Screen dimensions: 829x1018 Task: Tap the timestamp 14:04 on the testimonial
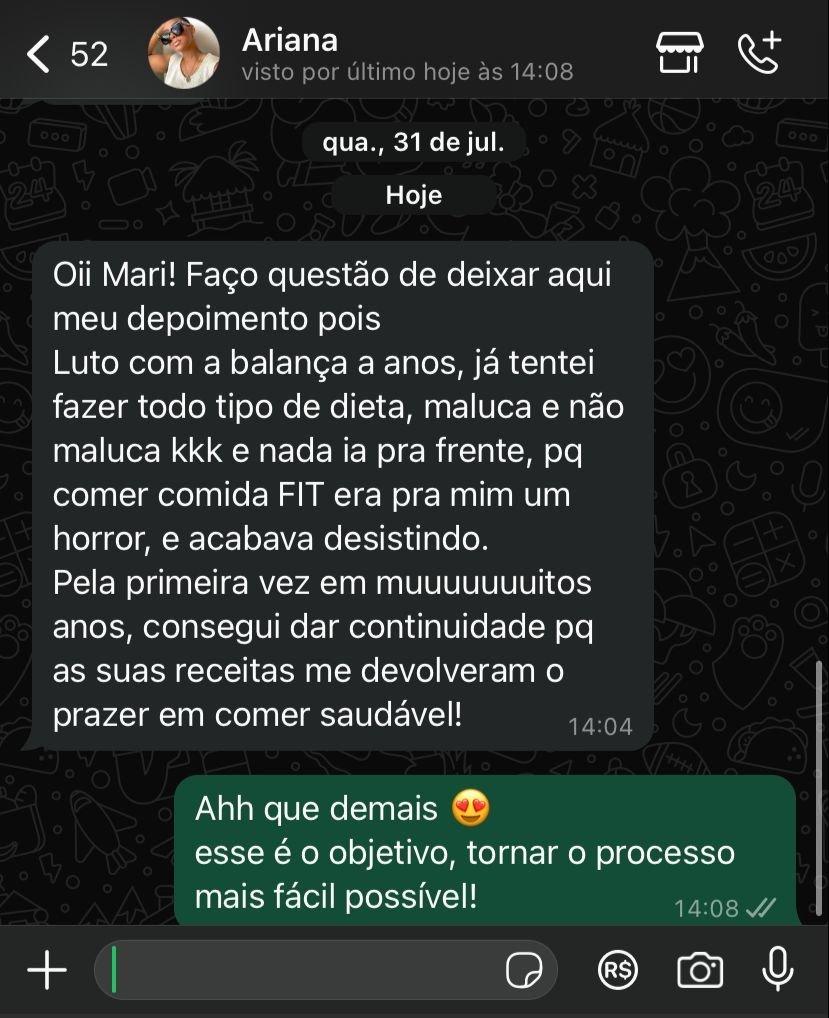pos(602,727)
